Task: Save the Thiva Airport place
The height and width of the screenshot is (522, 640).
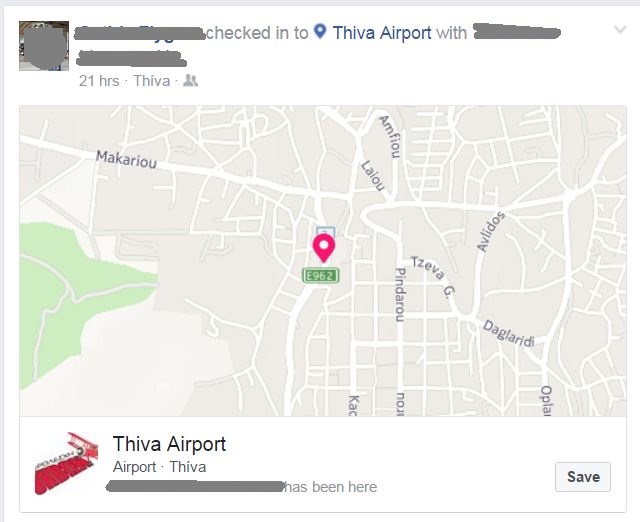Action: point(582,476)
